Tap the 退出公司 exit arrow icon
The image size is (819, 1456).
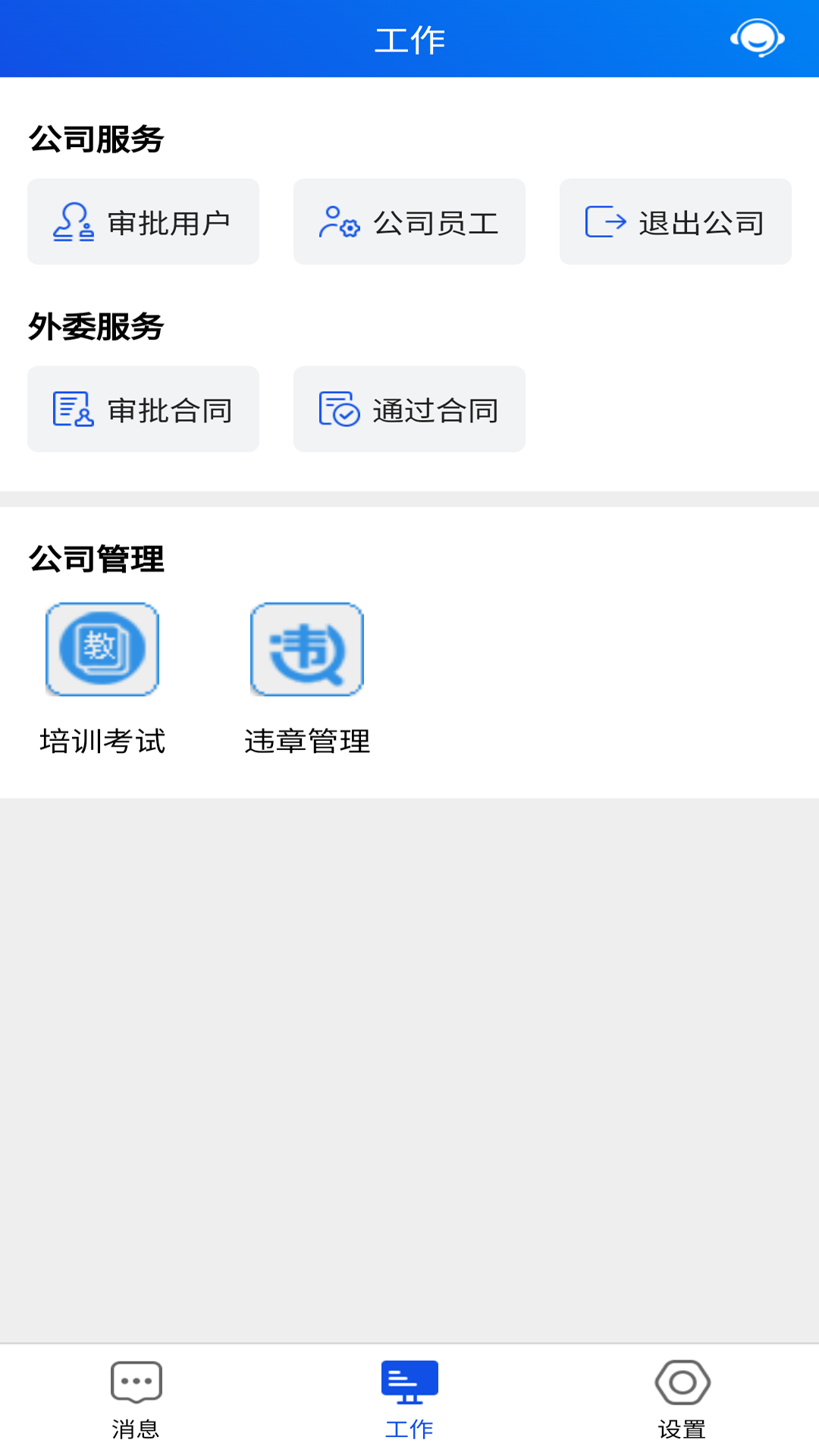(605, 221)
